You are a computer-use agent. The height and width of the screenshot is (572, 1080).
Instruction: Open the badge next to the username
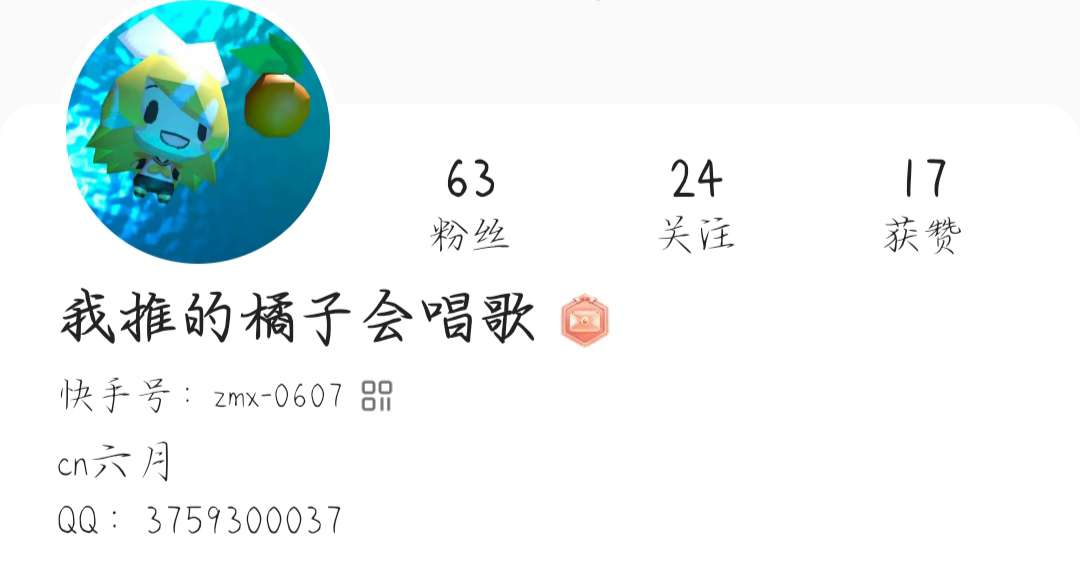pos(585,320)
